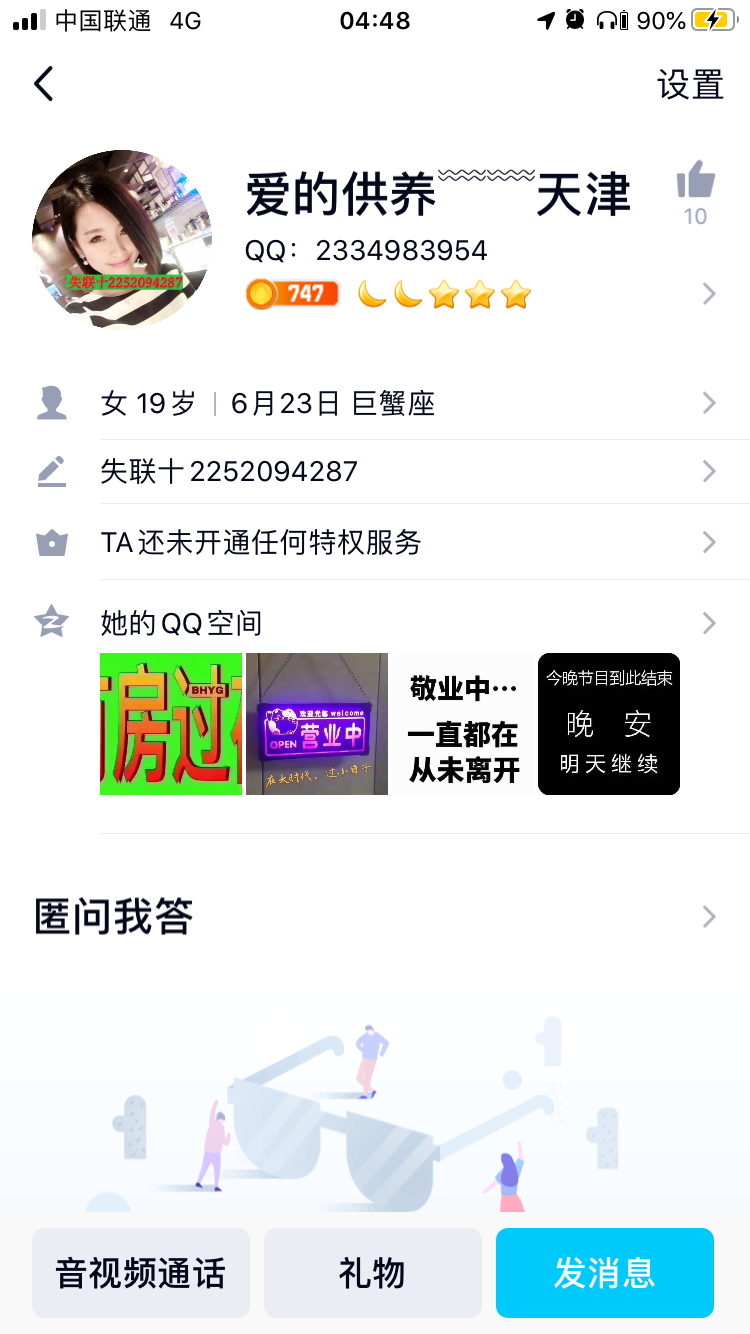Open the 晚安 black post thumbnail
Image resolution: width=750 pixels, height=1334 pixels.
click(608, 724)
